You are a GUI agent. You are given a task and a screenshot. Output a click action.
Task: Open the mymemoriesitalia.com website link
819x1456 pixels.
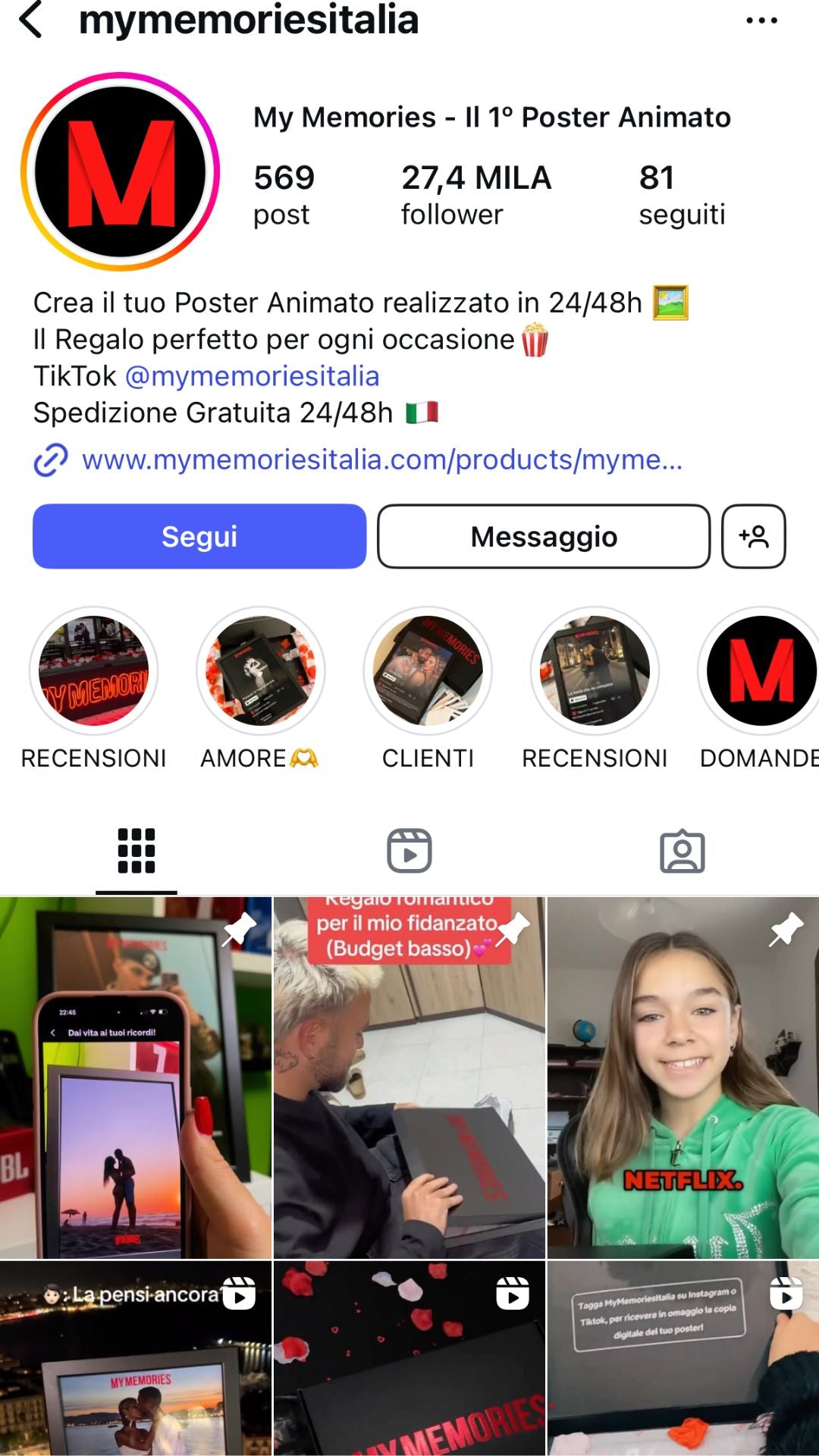tap(381, 460)
